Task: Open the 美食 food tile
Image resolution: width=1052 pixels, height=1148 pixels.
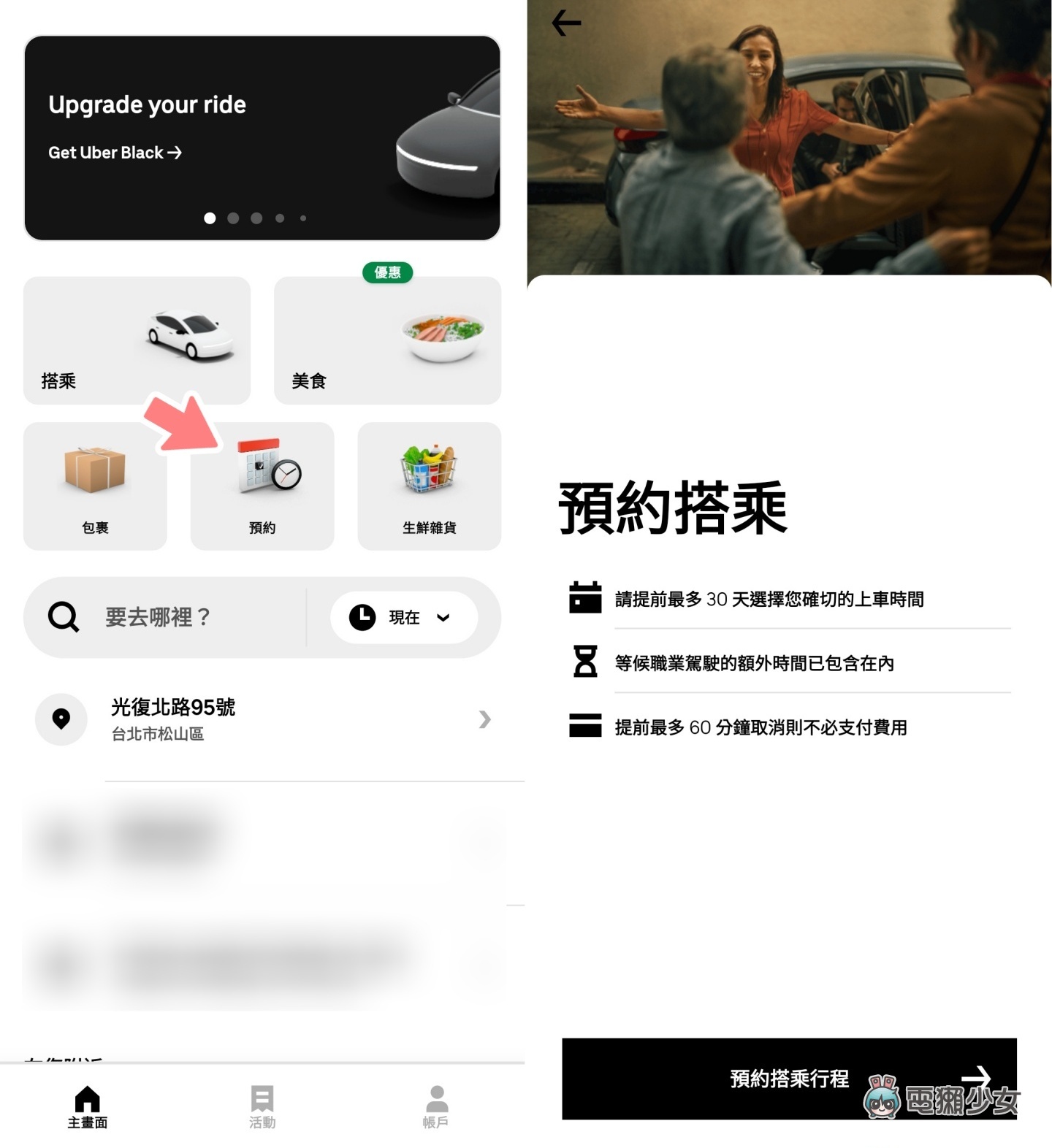Action: click(x=387, y=340)
